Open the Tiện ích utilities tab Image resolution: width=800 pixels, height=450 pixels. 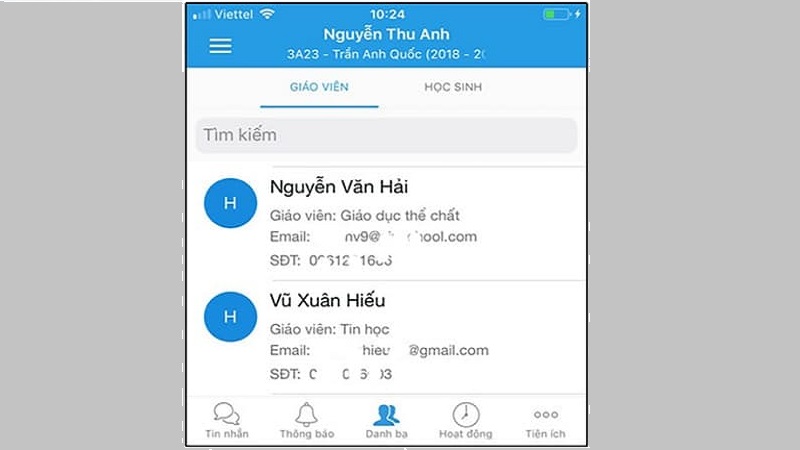[545, 420]
